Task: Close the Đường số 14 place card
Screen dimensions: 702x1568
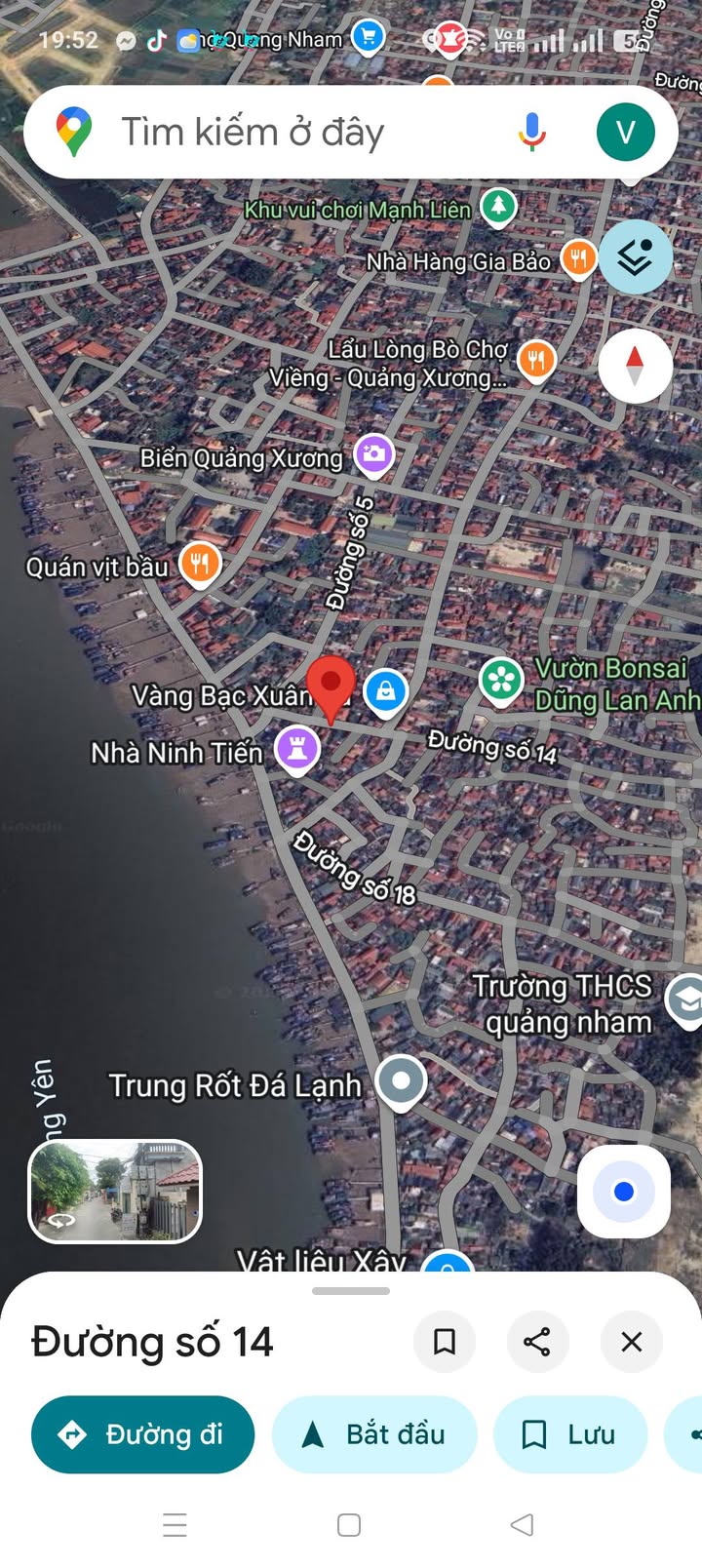Action: pyautogui.click(x=632, y=1342)
